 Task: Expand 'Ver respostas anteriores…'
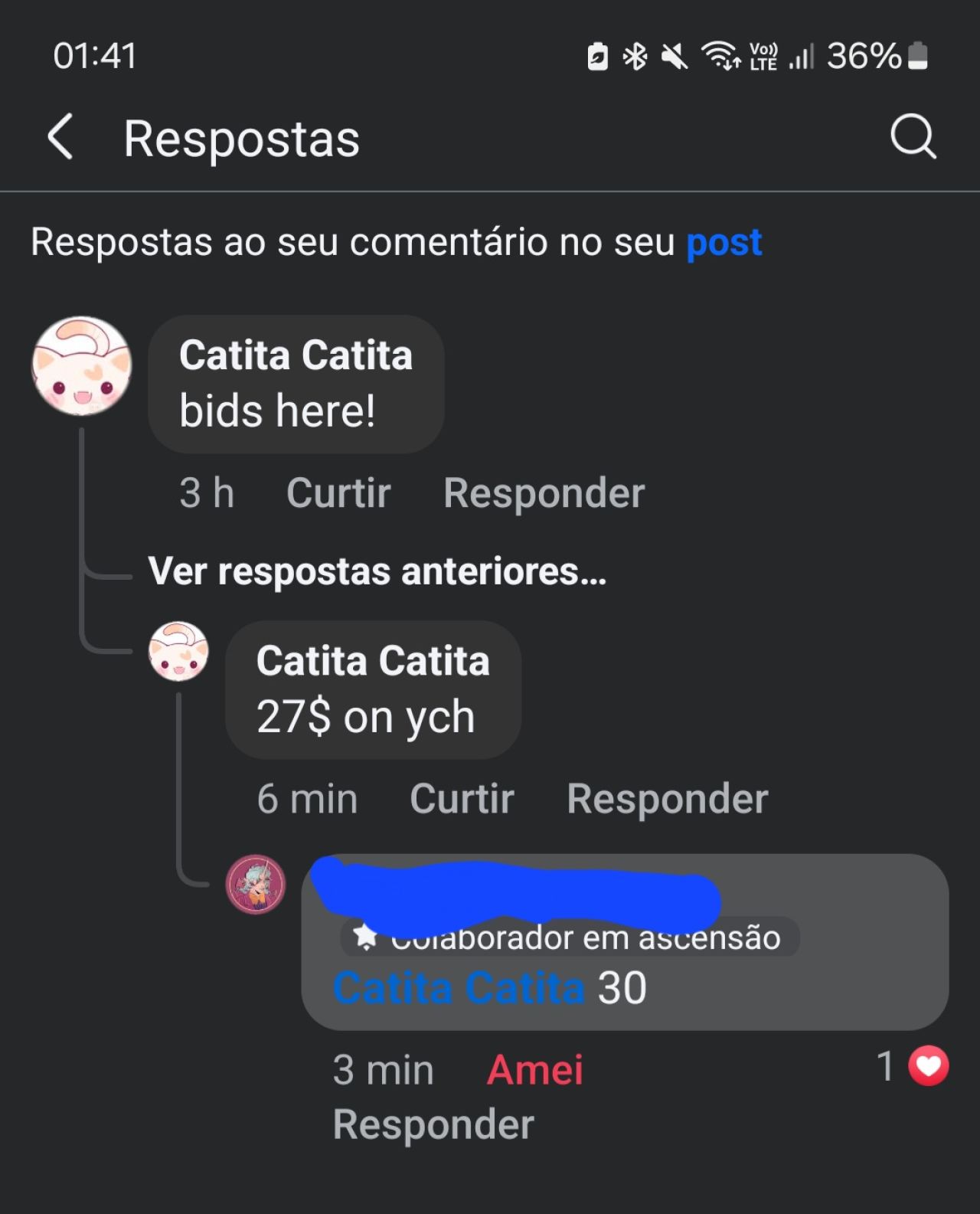click(377, 571)
